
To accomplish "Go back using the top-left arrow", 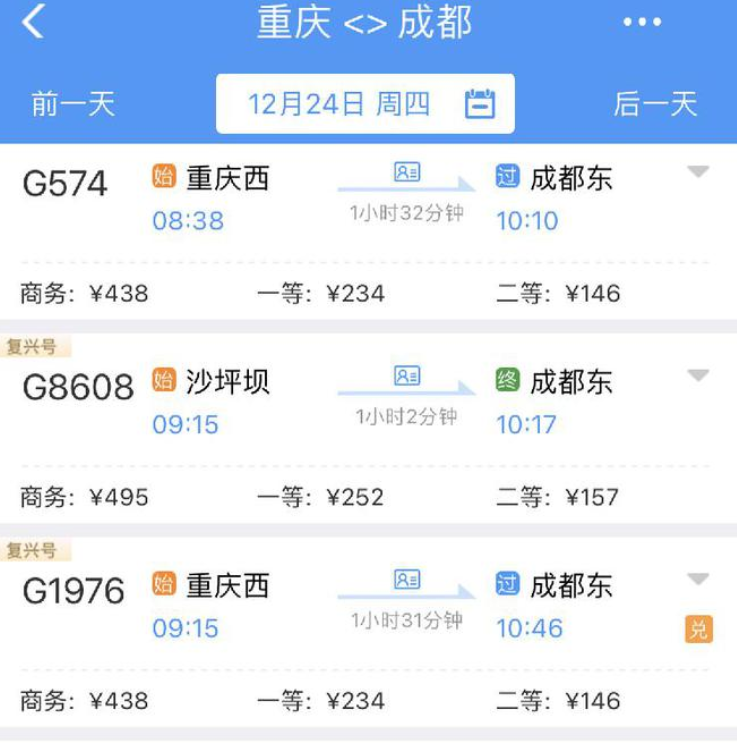I will [33, 22].
